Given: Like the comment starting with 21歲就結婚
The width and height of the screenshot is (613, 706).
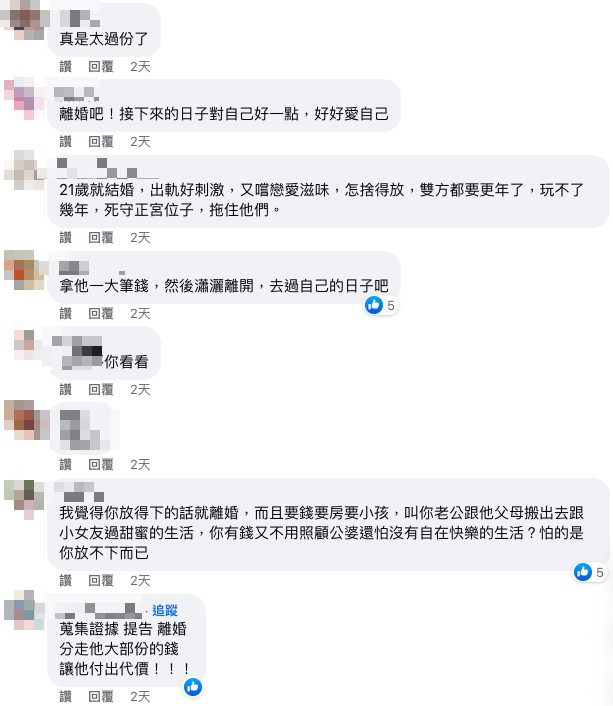Looking at the screenshot, I should tap(66, 237).
